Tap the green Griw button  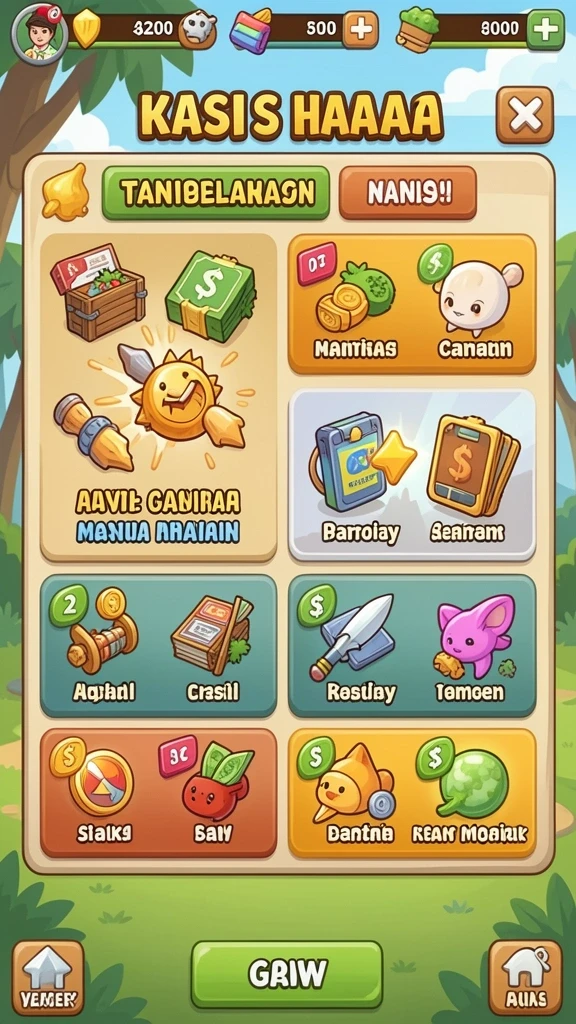(x=287, y=974)
